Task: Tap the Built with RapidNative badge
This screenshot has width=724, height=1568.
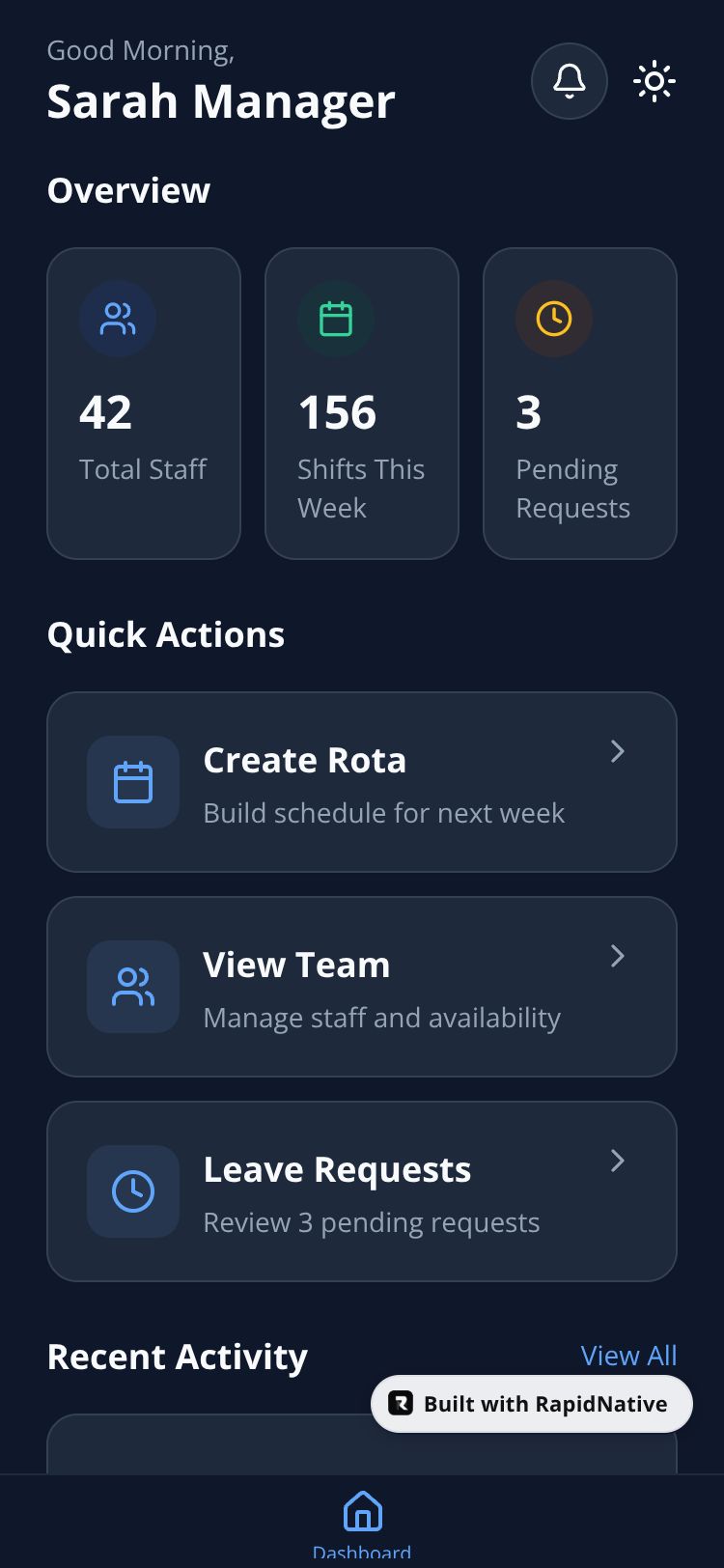Action: (x=532, y=1404)
